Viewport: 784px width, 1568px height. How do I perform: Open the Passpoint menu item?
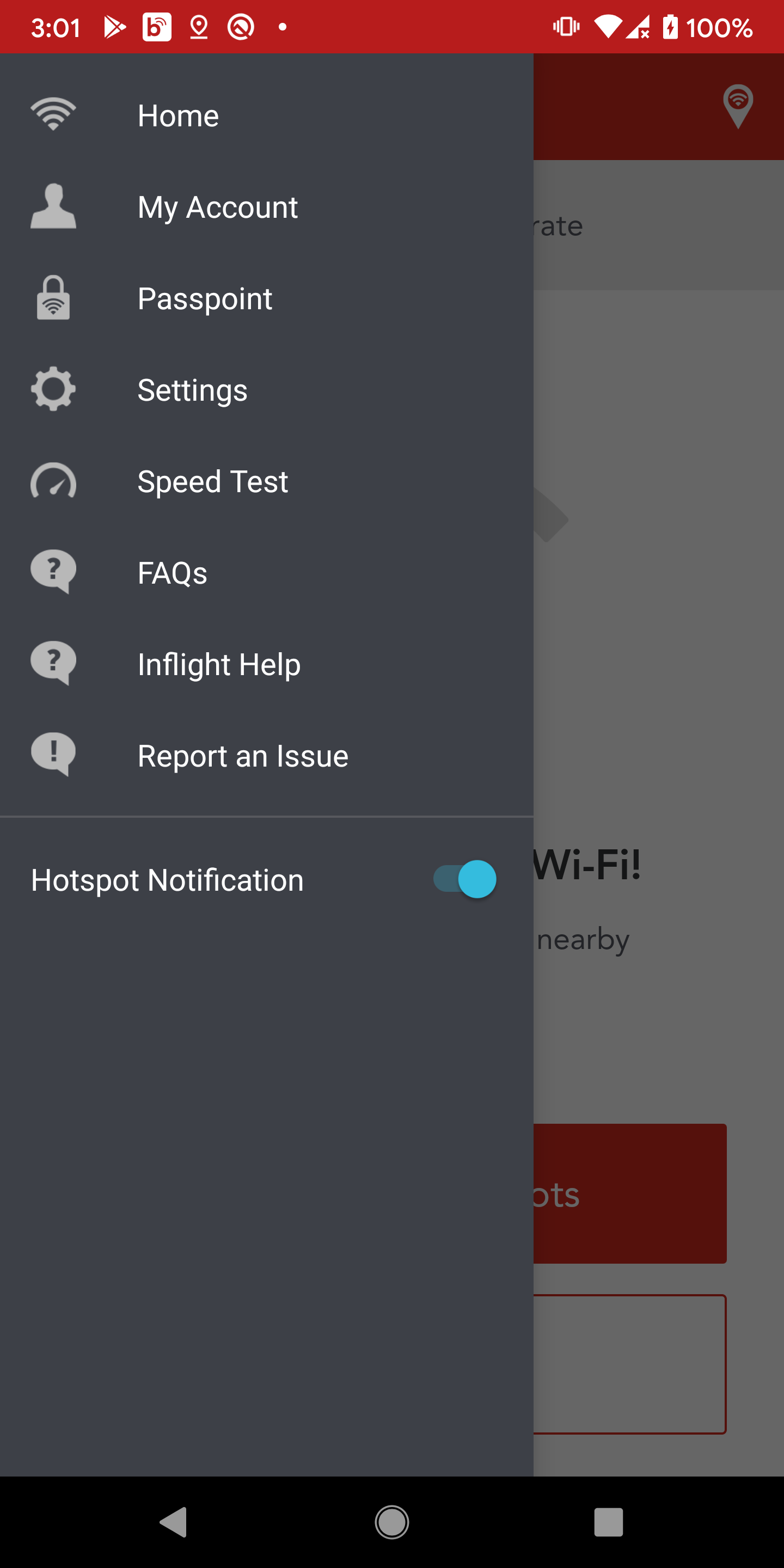(267, 298)
